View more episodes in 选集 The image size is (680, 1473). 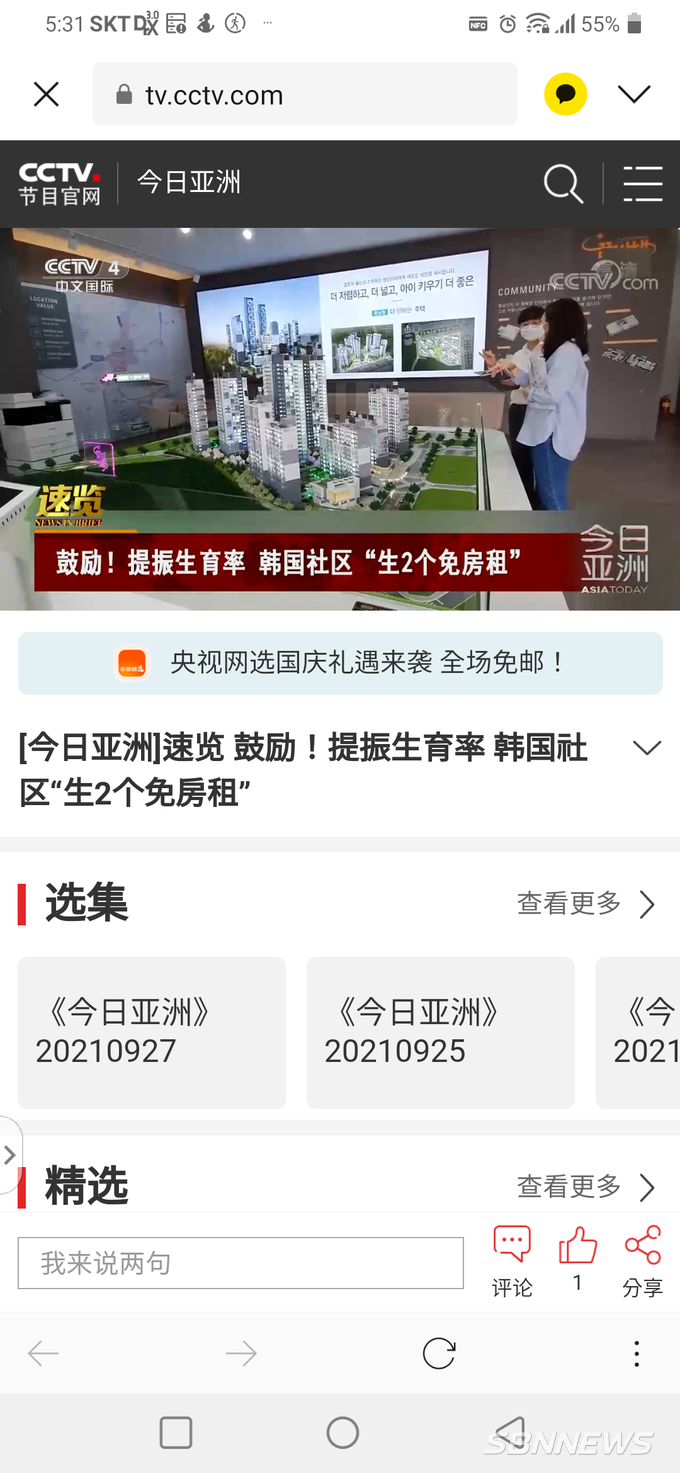click(586, 904)
